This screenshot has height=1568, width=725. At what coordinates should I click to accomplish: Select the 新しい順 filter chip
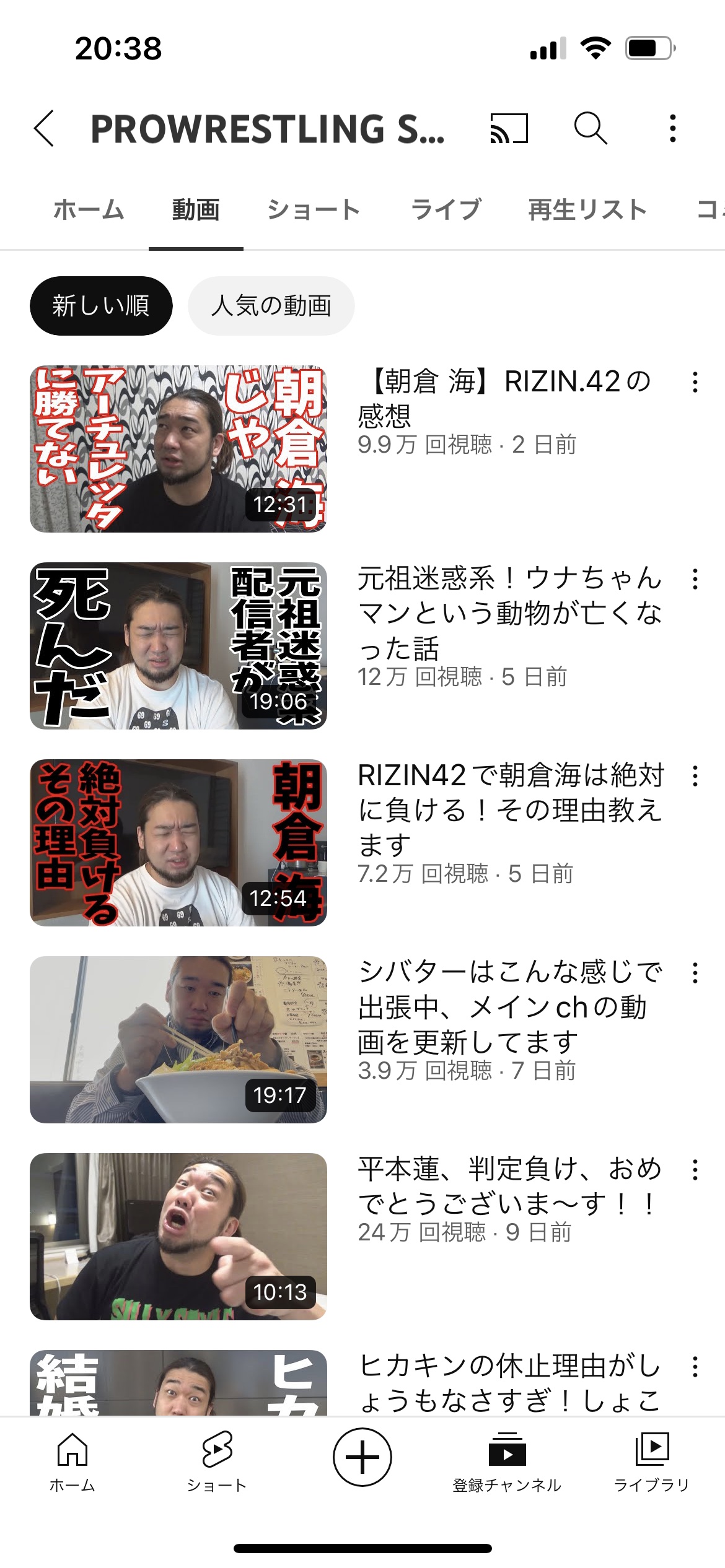[x=101, y=306]
